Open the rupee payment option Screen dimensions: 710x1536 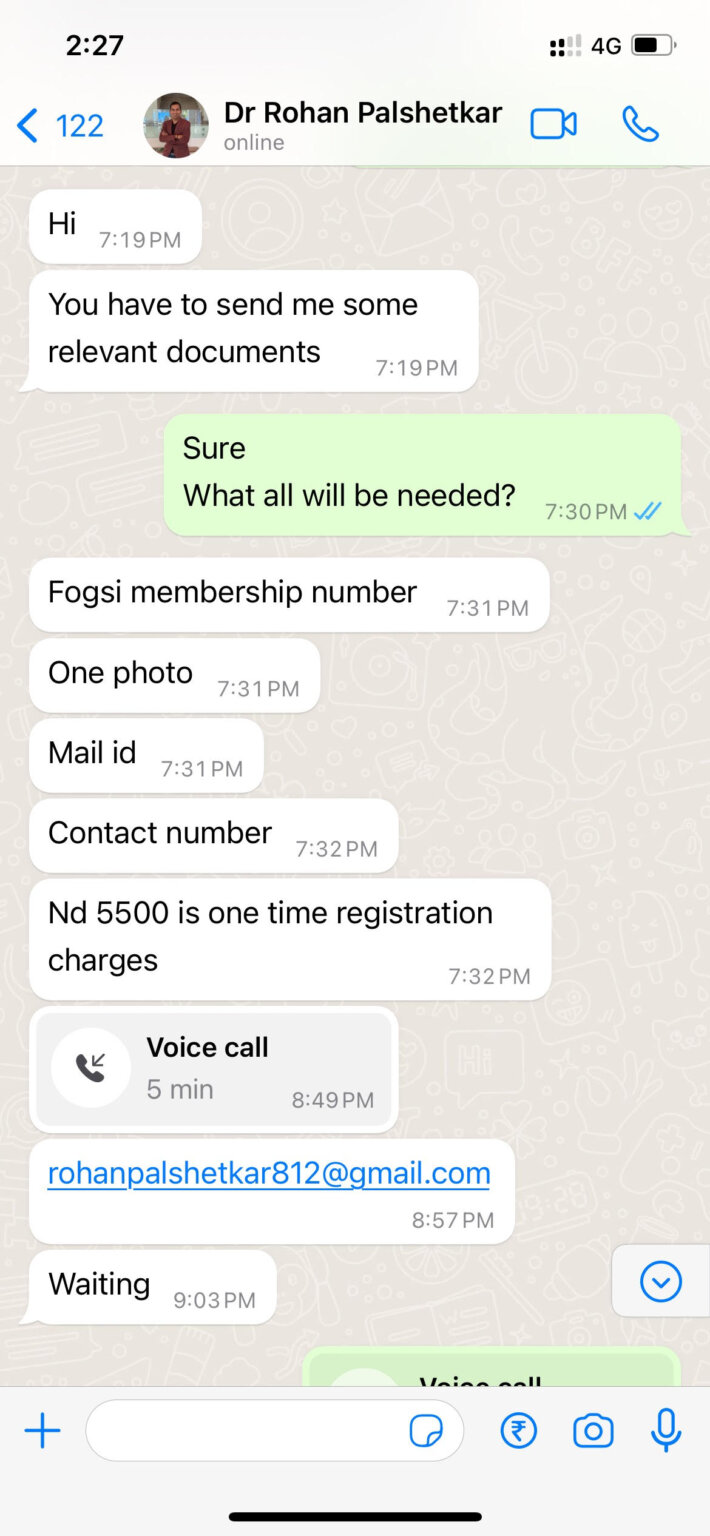518,1431
